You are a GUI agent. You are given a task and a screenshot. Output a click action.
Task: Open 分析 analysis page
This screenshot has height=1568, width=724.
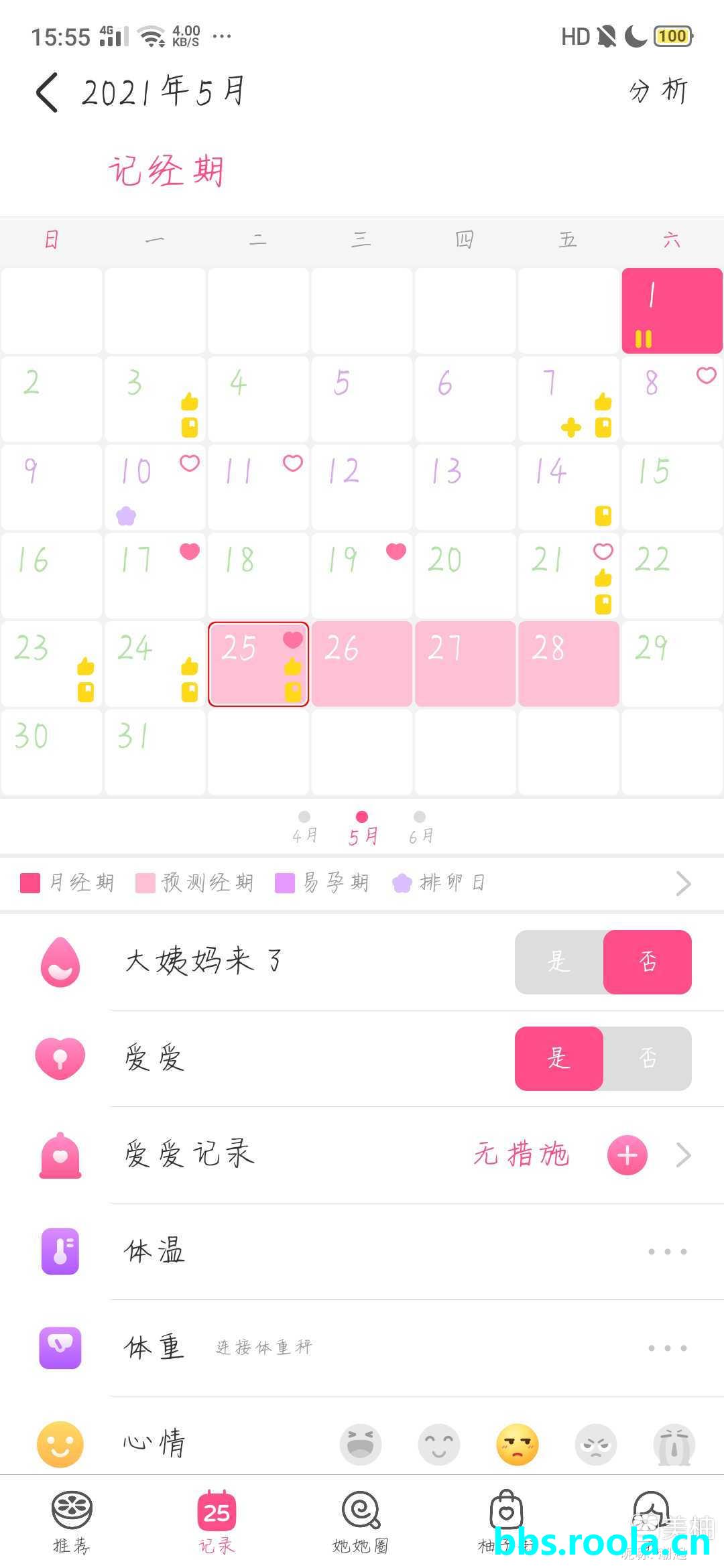(658, 91)
